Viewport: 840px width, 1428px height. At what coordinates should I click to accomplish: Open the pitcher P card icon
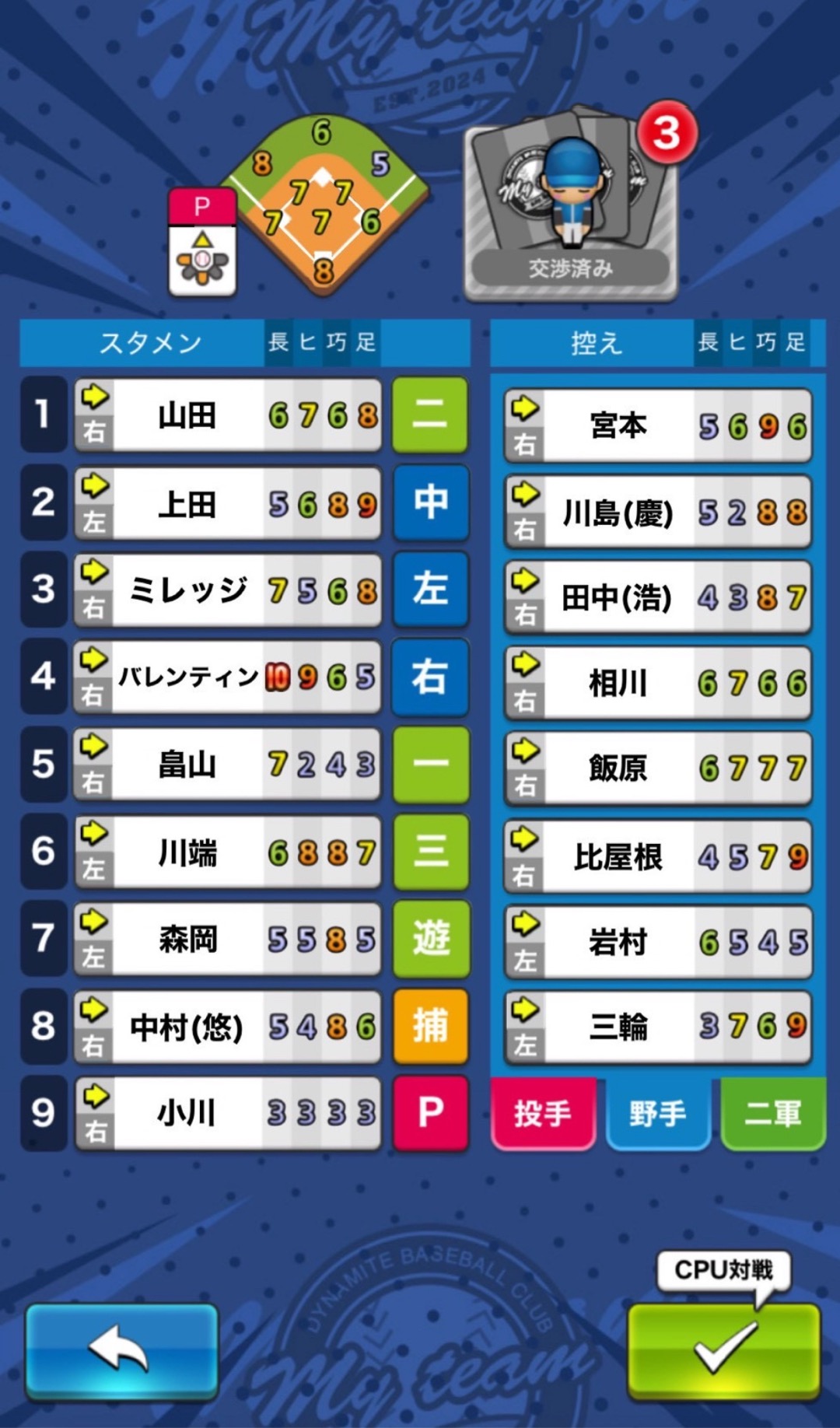(x=202, y=243)
